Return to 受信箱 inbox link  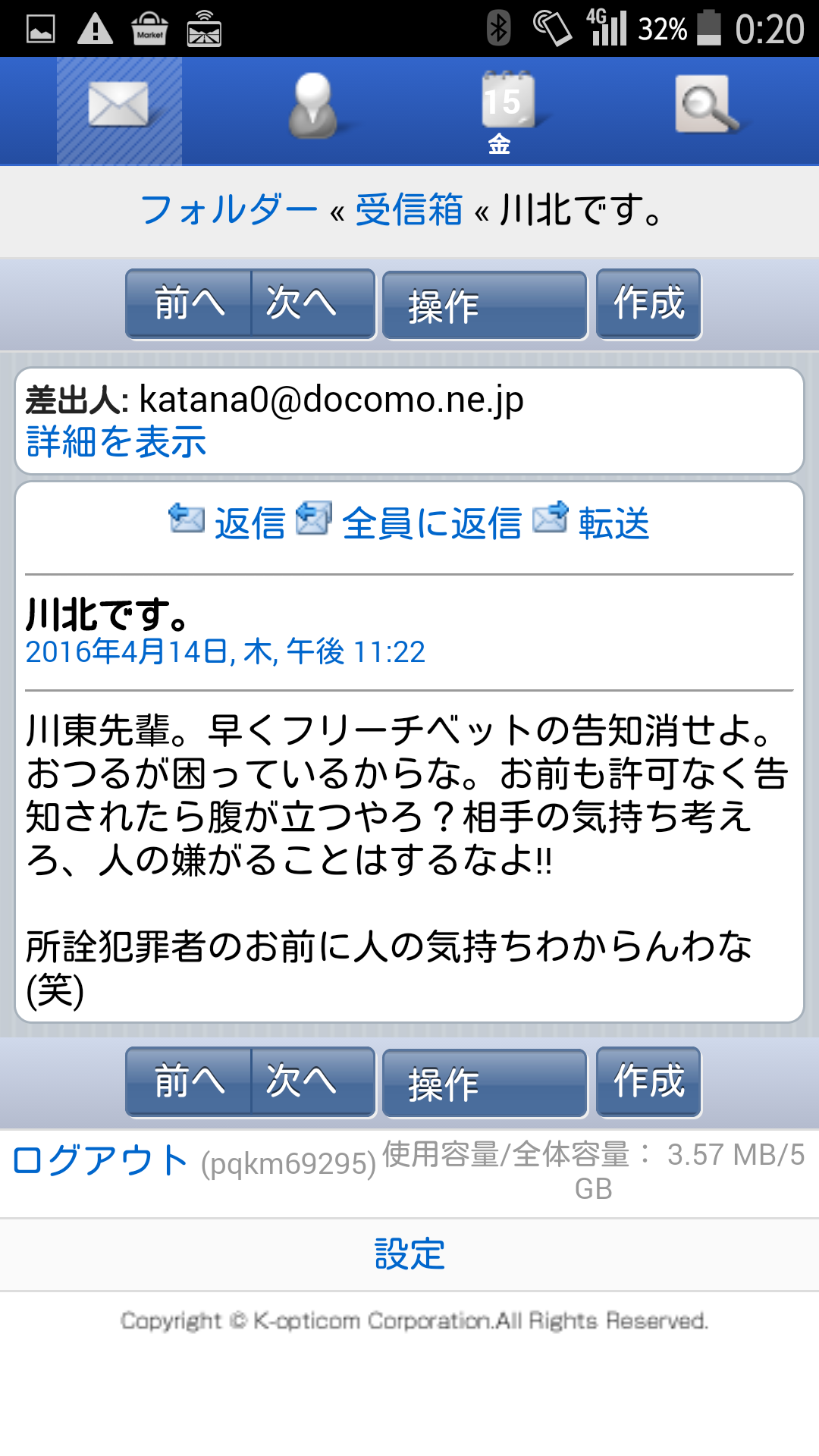(409, 210)
